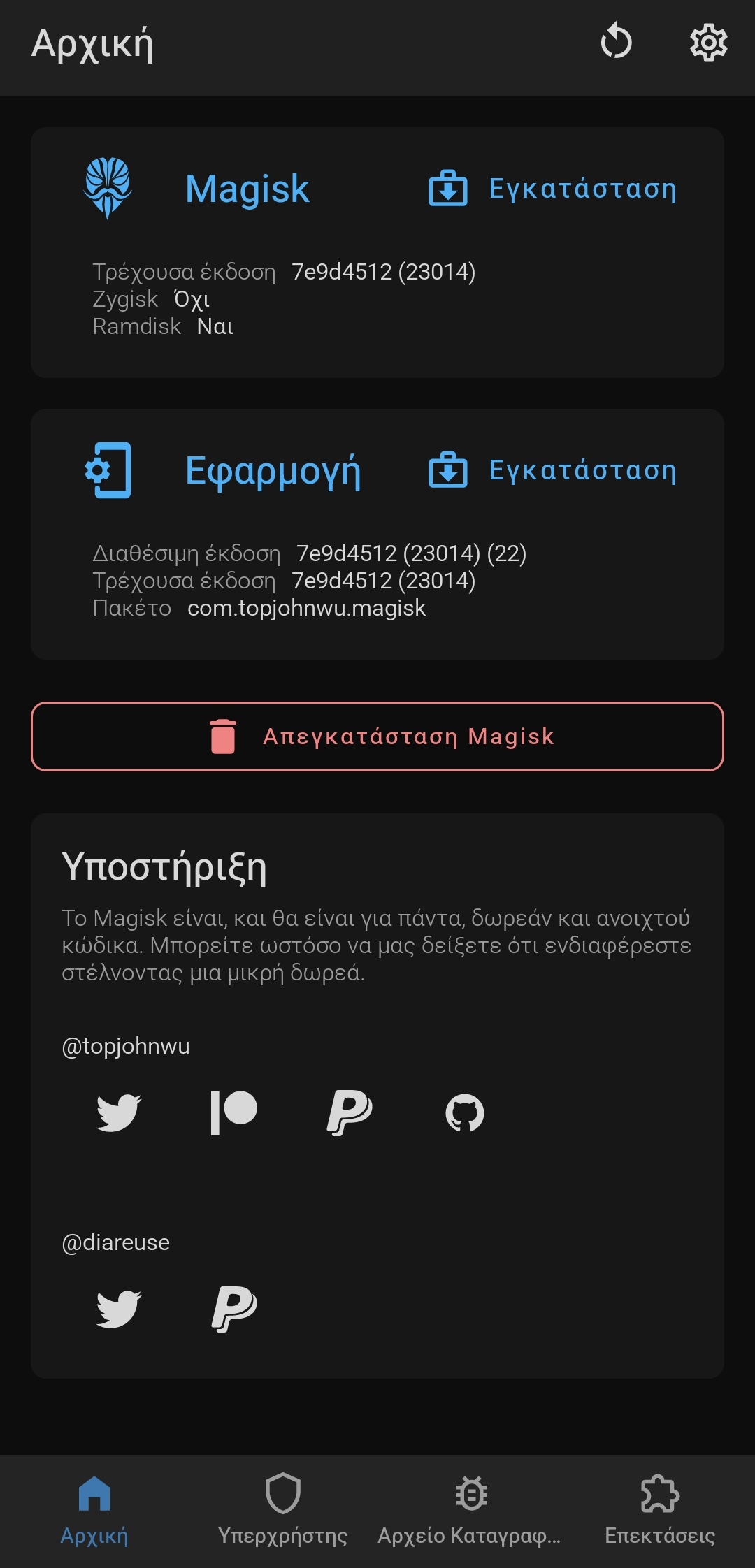Open @diareuse's Twitter profile
Screen dimensions: 755x1568
point(119,1309)
